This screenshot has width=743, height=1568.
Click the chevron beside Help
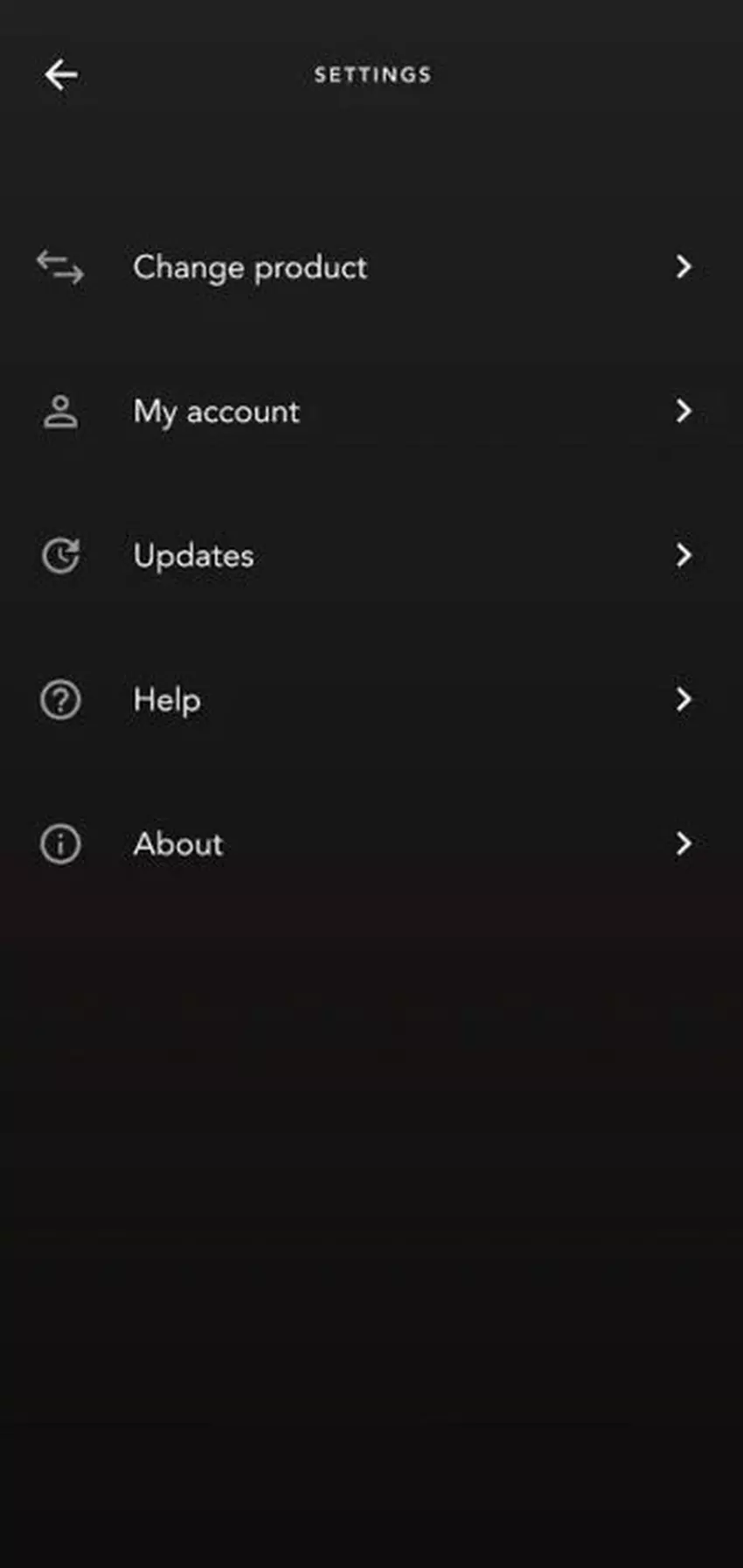point(684,699)
